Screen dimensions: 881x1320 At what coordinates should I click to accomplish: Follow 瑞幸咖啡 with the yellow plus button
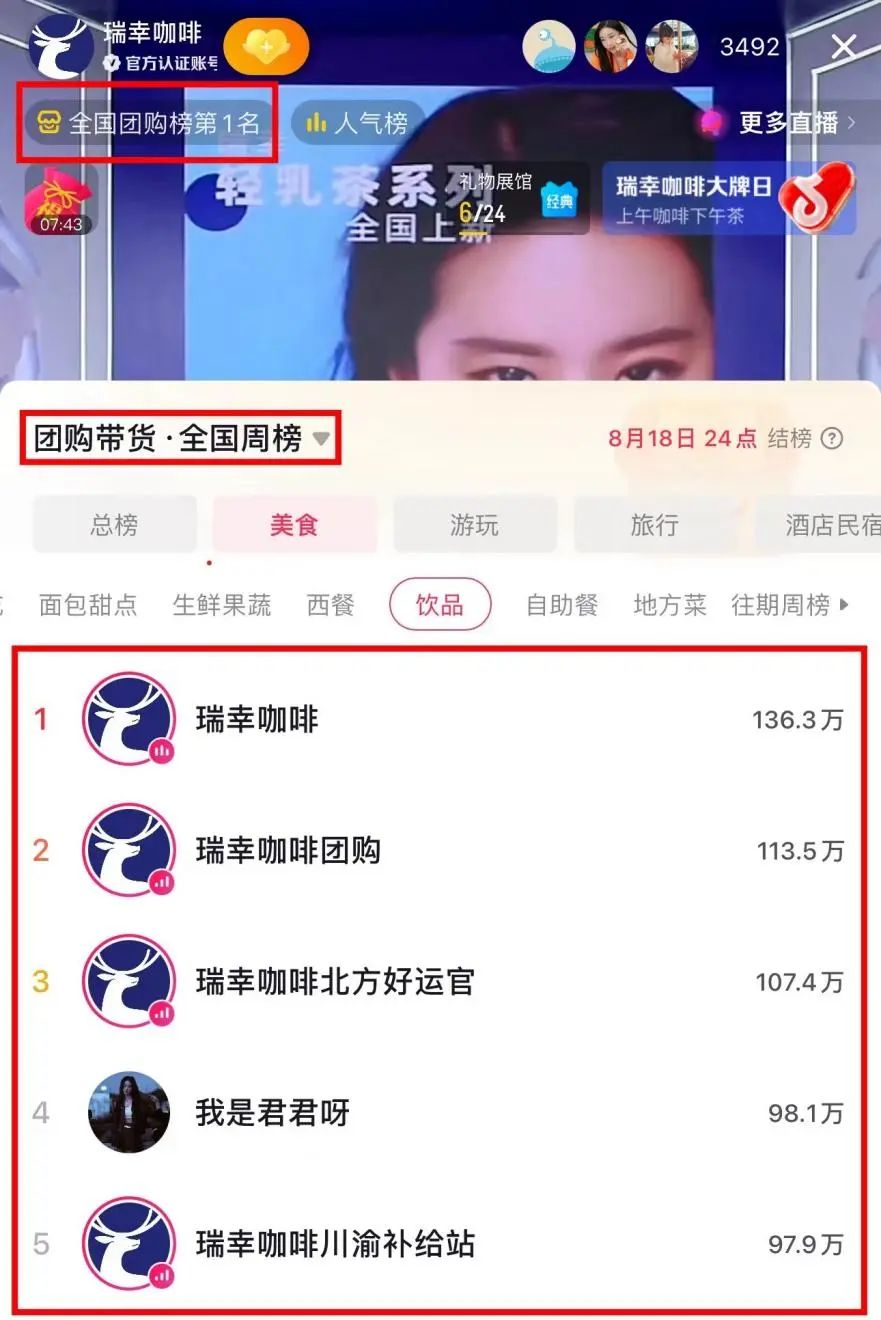pyautogui.click(x=266, y=47)
